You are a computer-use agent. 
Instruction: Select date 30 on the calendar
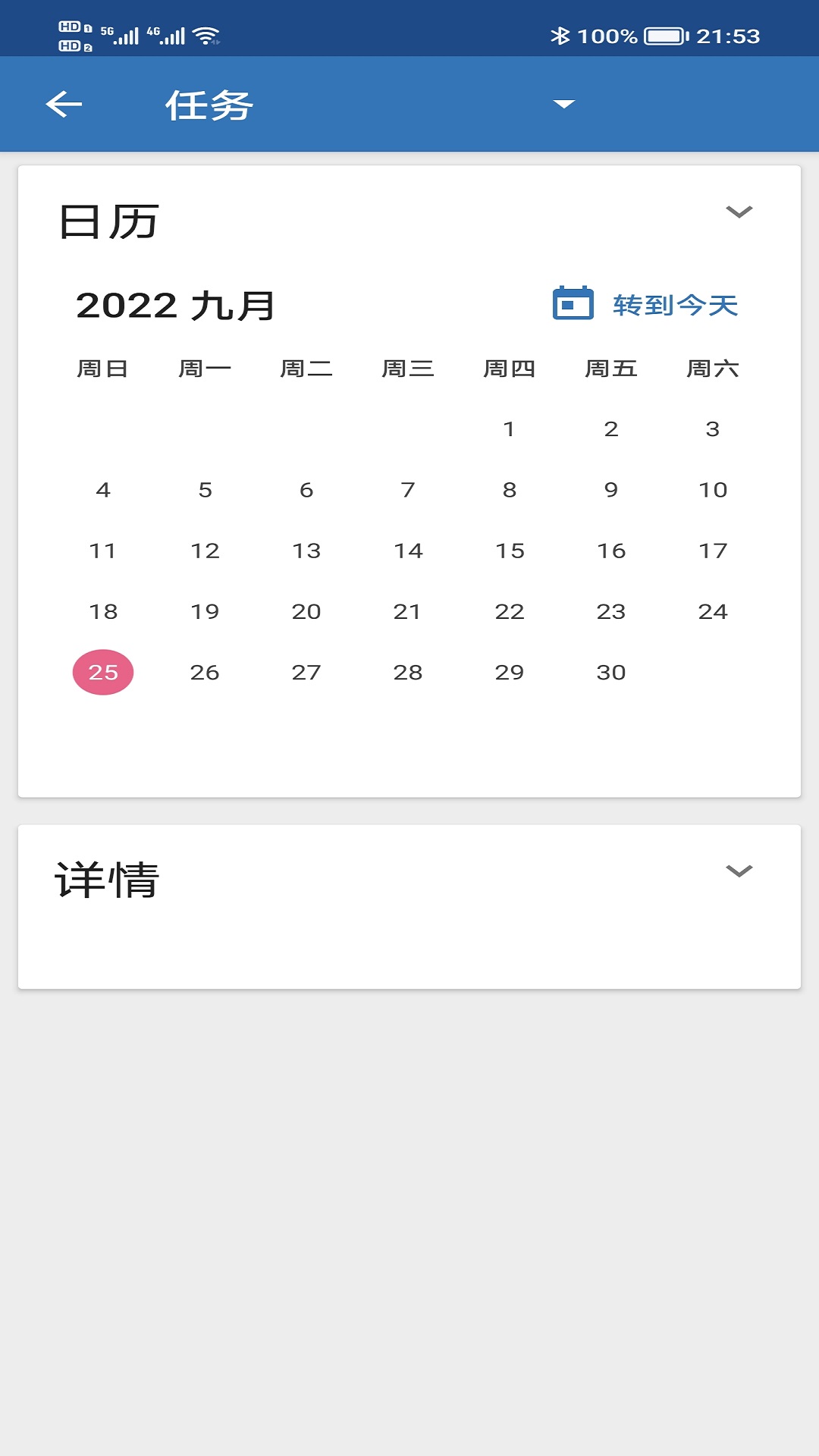coord(611,671)
